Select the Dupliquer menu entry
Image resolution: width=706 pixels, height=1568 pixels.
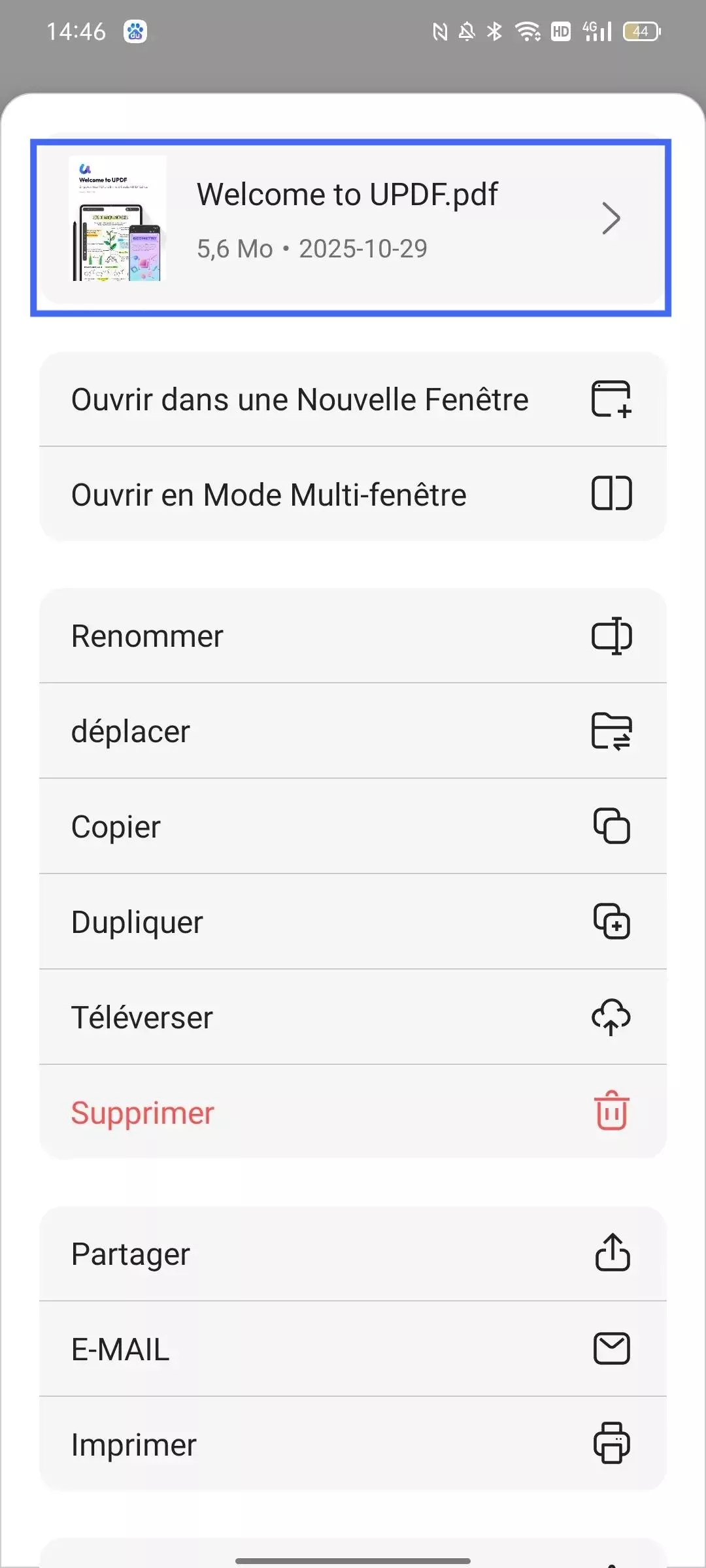click(x=136, y=921)
